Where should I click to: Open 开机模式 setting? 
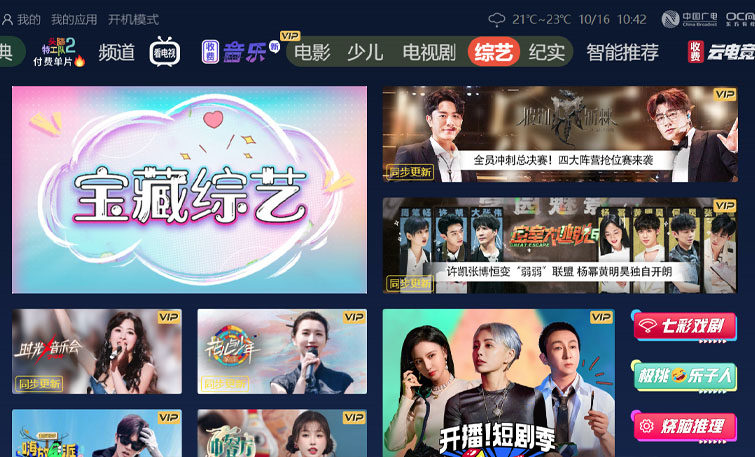pyautogui.click(x=133, y=19)
